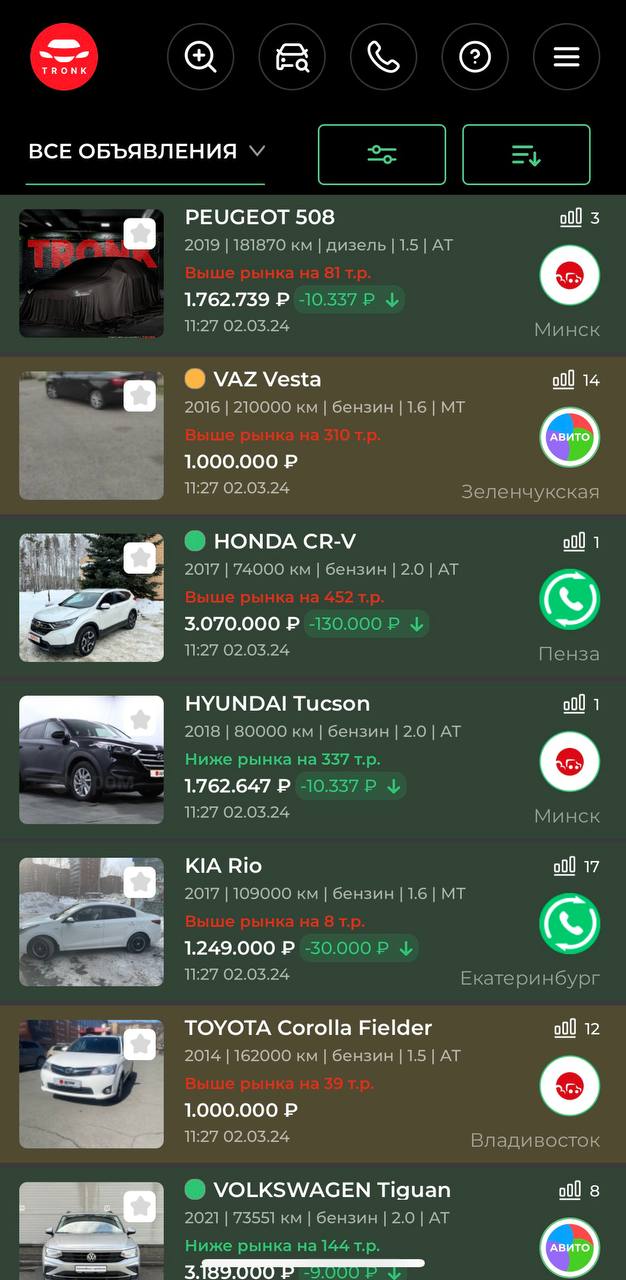The width and height of the screenshot is (626, 1280).
Task: Open the source icon of PEUGEOT 508
Action: pos(570,275)
